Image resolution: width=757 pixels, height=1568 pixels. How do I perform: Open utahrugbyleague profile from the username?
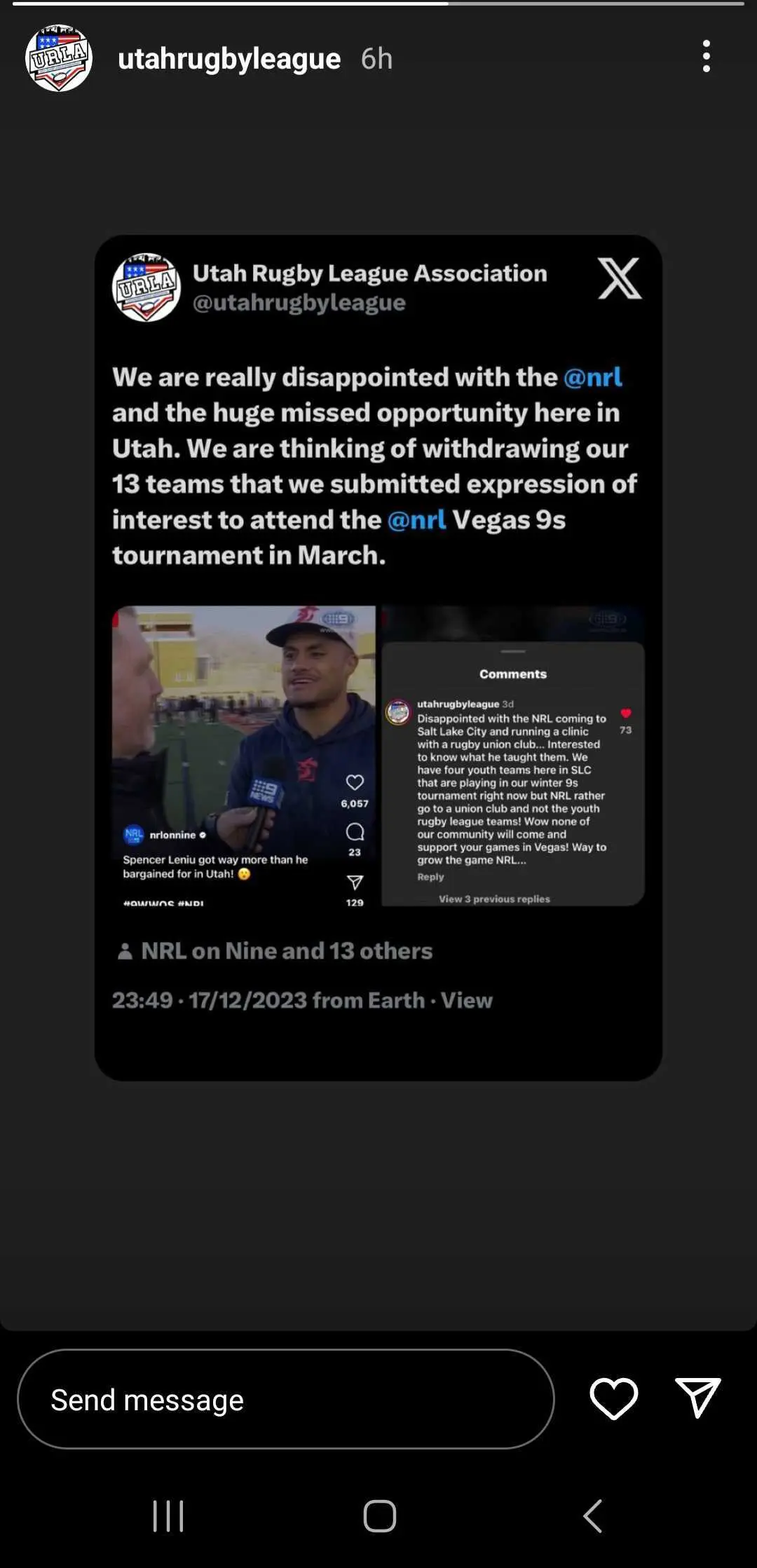click(x=229, y=59)
